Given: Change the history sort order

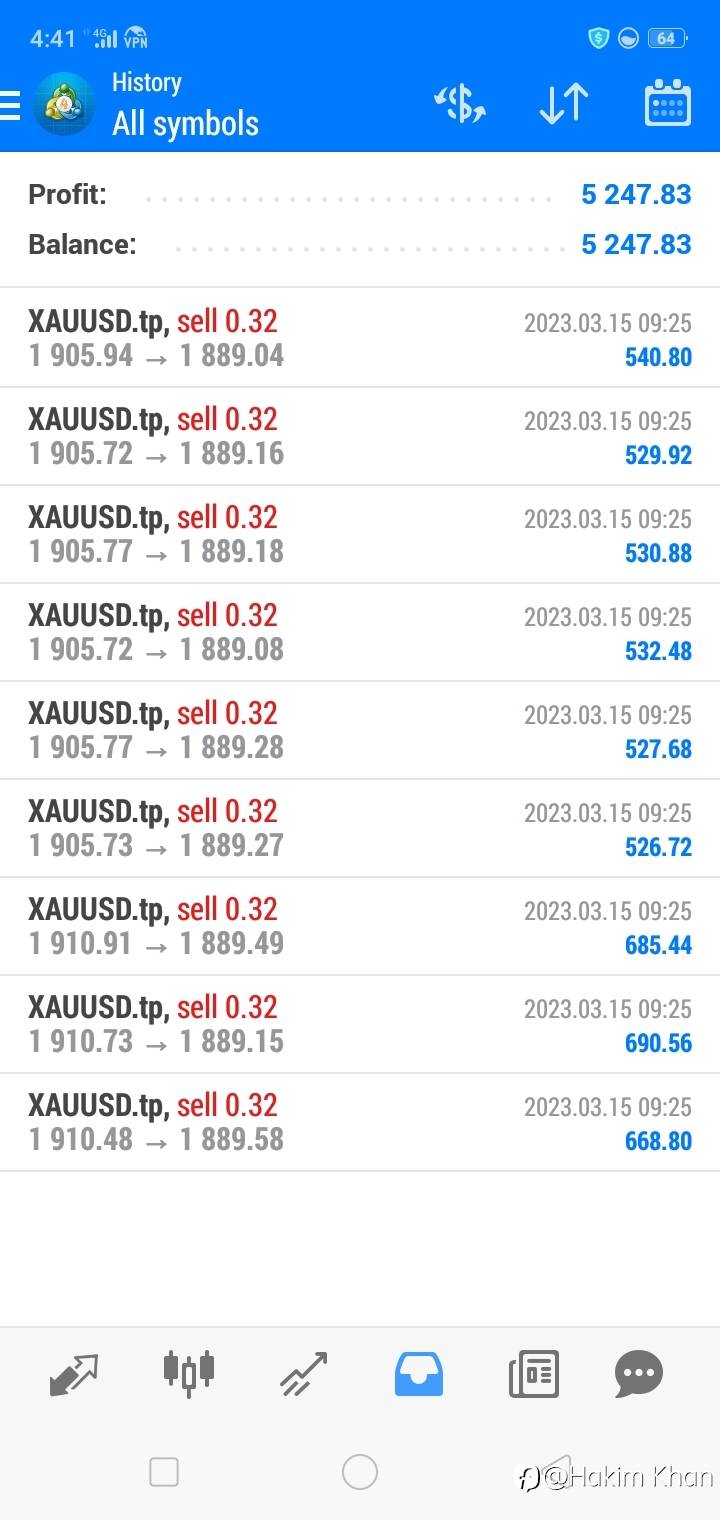Looking at the screenshot, I should tap(564, 104).
